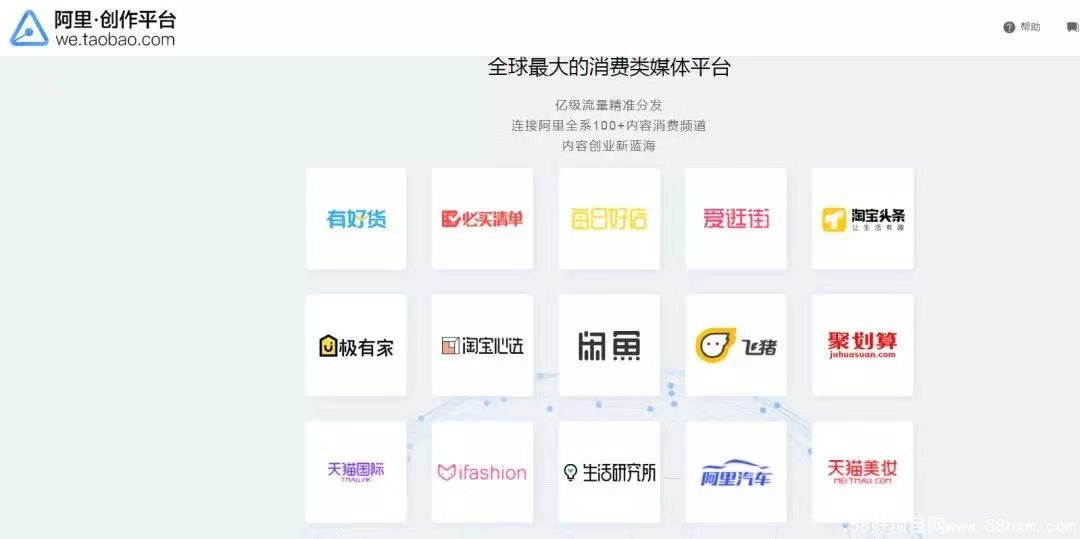Open the 天猫国际 tile
1080x539 pixels.
coord(356,471)
